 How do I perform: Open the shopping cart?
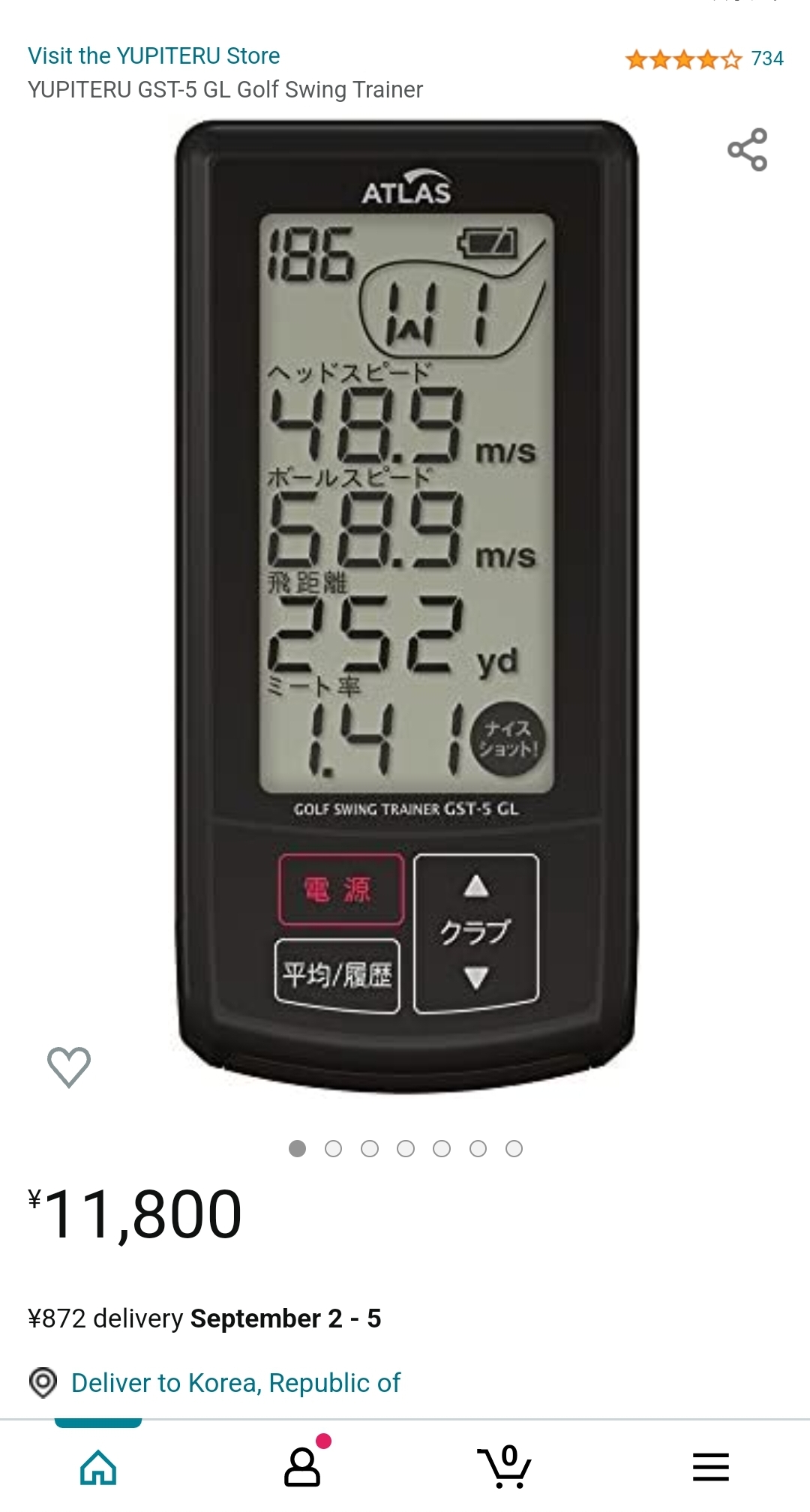505,1465
